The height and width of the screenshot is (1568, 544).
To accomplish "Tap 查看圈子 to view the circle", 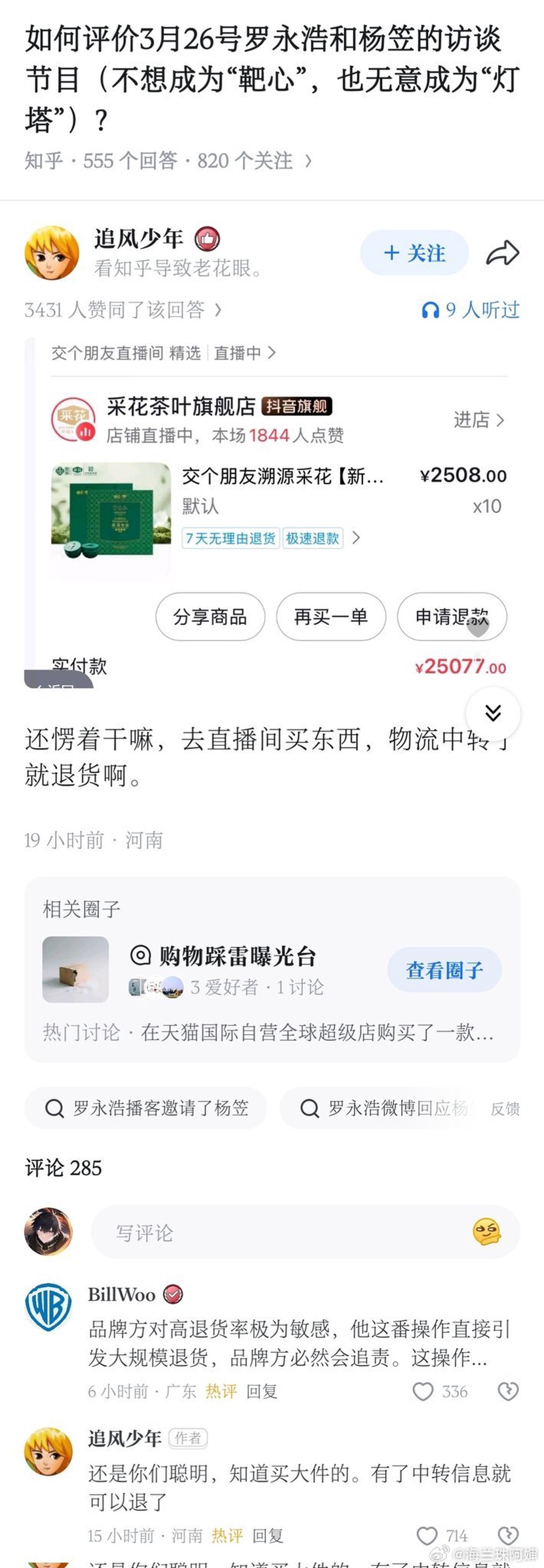I will (444, 970).
